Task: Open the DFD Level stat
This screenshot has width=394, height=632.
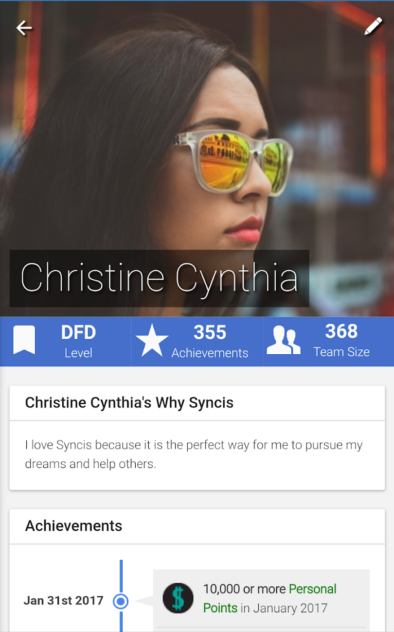Action: pyautogui.click(x=66, y=341)
